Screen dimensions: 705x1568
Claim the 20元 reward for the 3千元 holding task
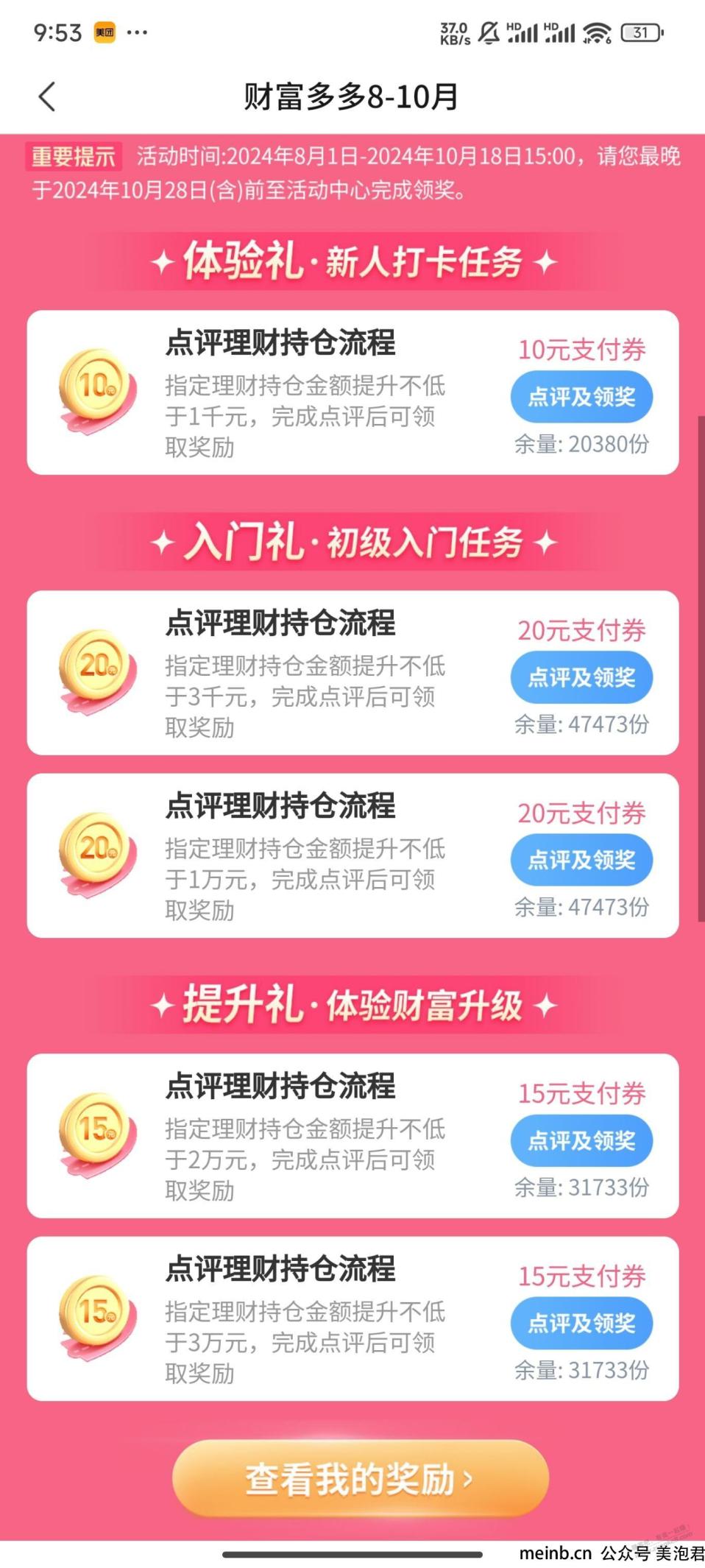tap(581, 677)
